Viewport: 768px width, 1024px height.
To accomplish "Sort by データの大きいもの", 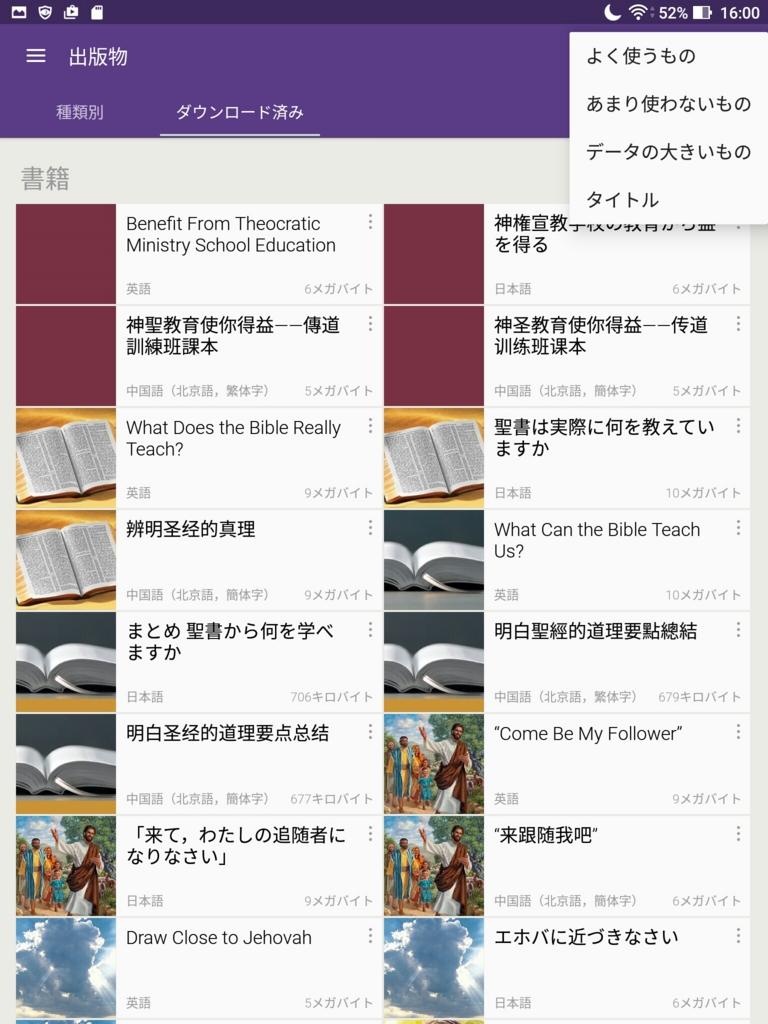I will tap(668, 152).
